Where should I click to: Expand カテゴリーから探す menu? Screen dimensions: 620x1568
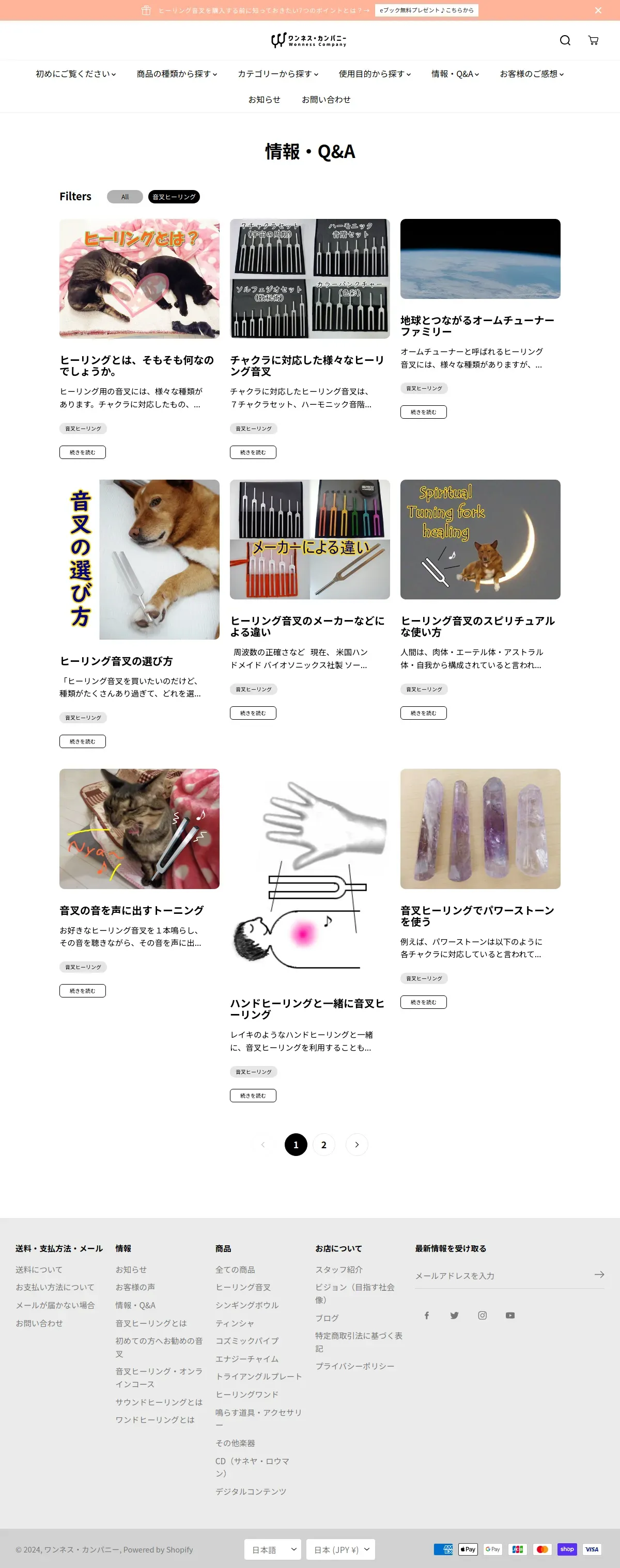point(278,74)
